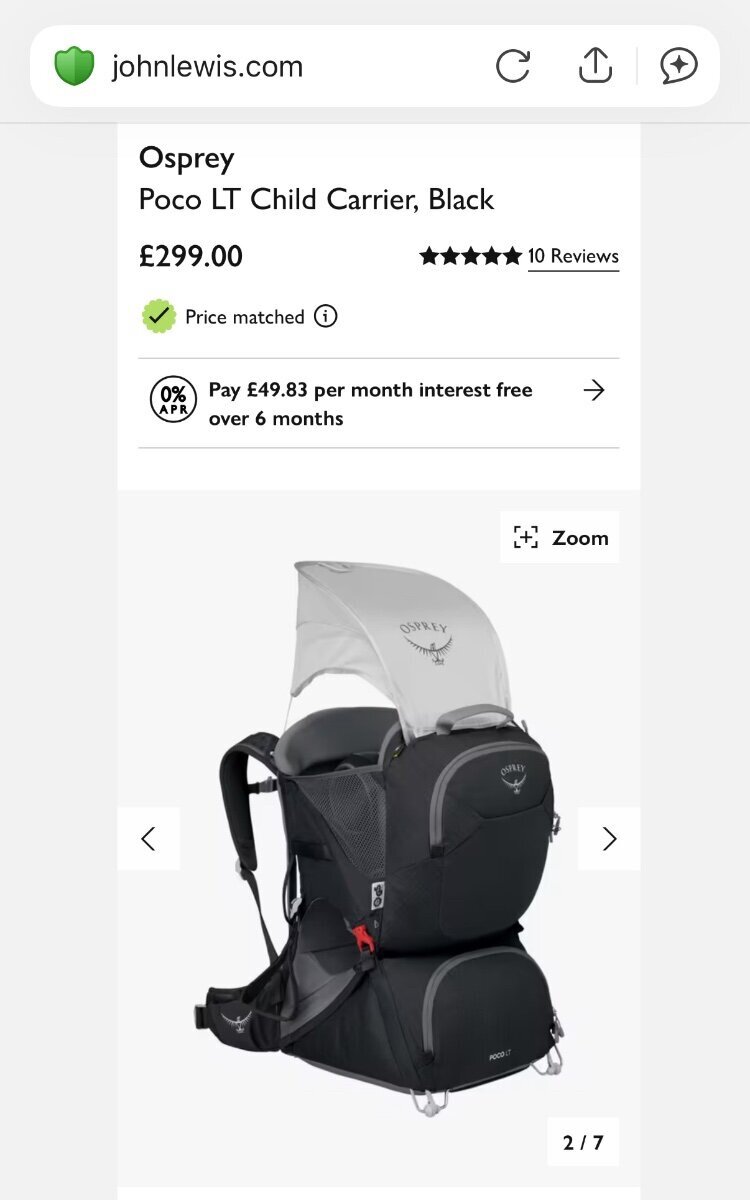Open the 10 Reviews link
The height and width of the screenshot is (1200, 750).
tap(573, 256)
